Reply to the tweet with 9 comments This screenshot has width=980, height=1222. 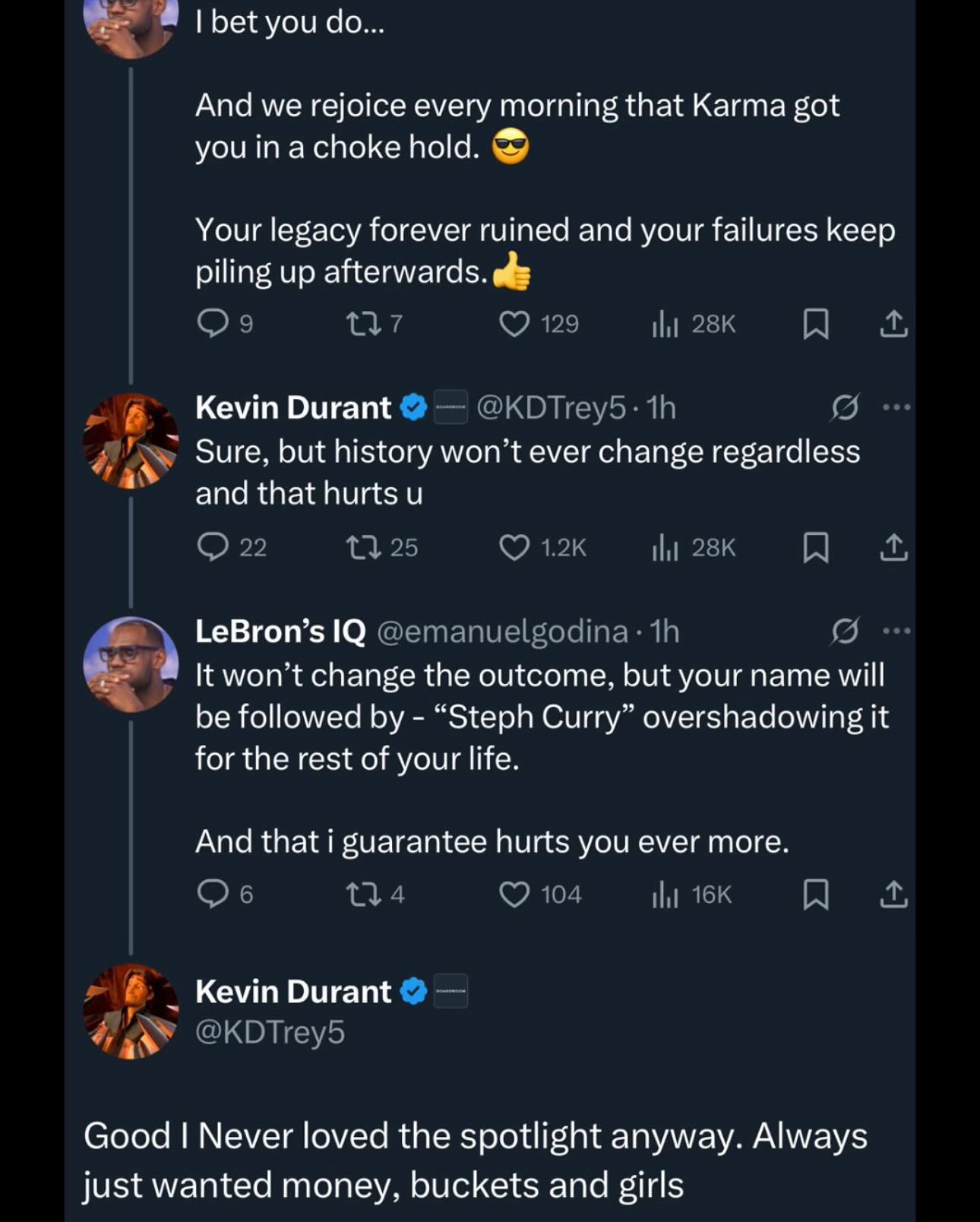(x=213, y=324)
